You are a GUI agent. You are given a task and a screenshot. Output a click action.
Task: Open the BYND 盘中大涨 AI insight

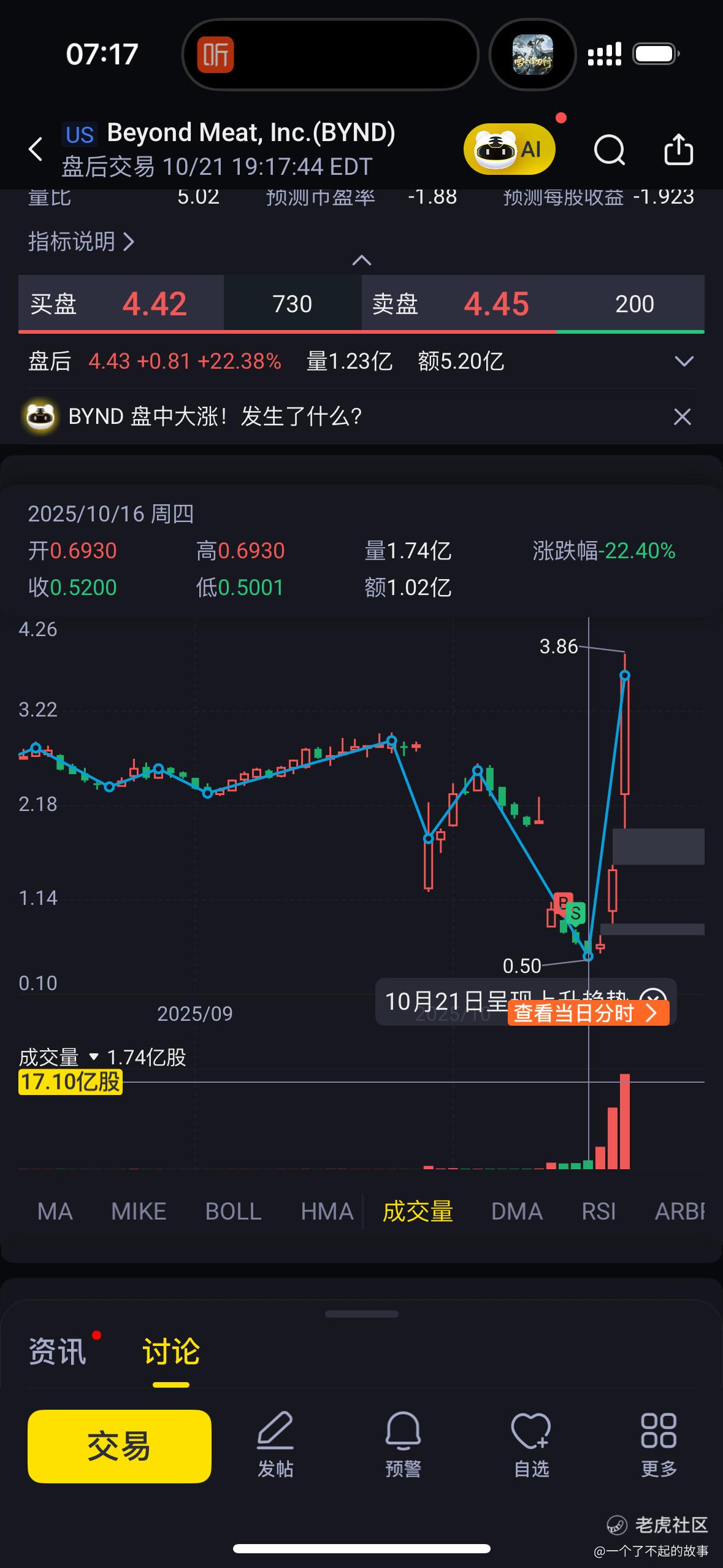(215, 417)
